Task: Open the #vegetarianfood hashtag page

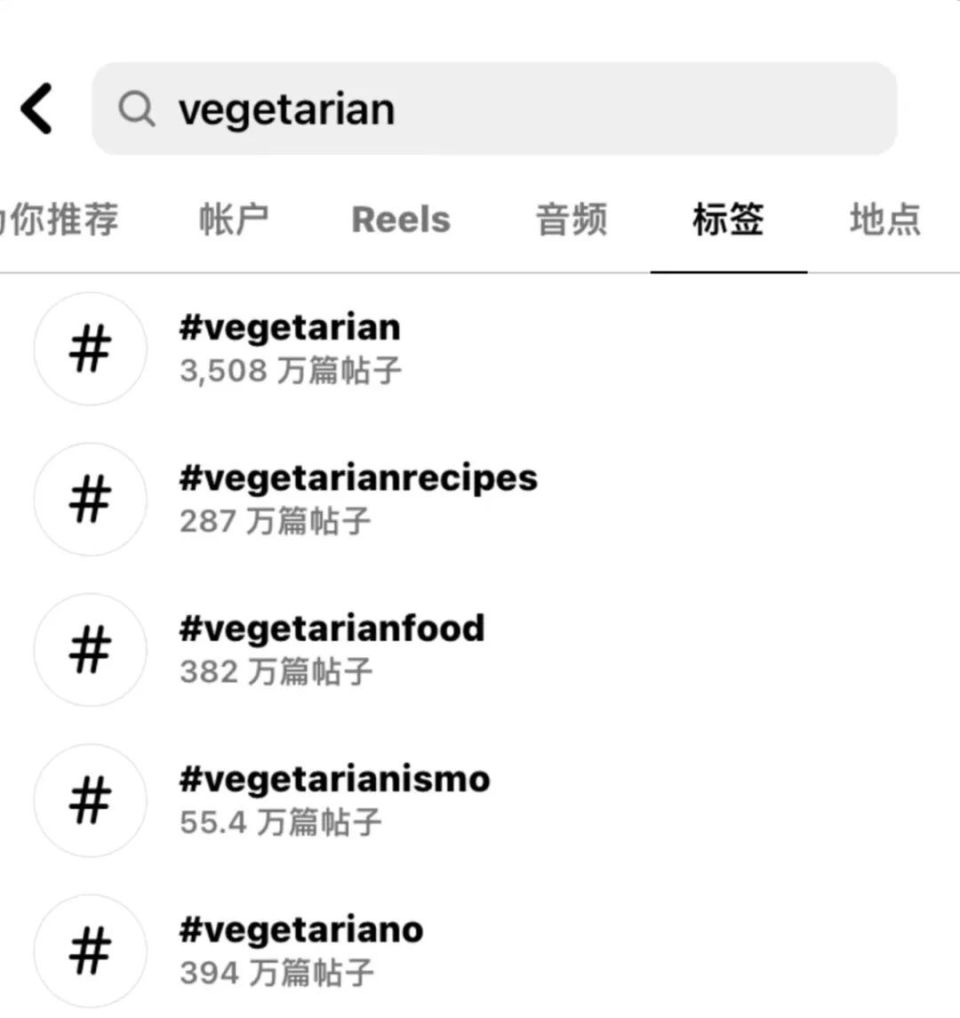Action: click(x=333, y=628)
